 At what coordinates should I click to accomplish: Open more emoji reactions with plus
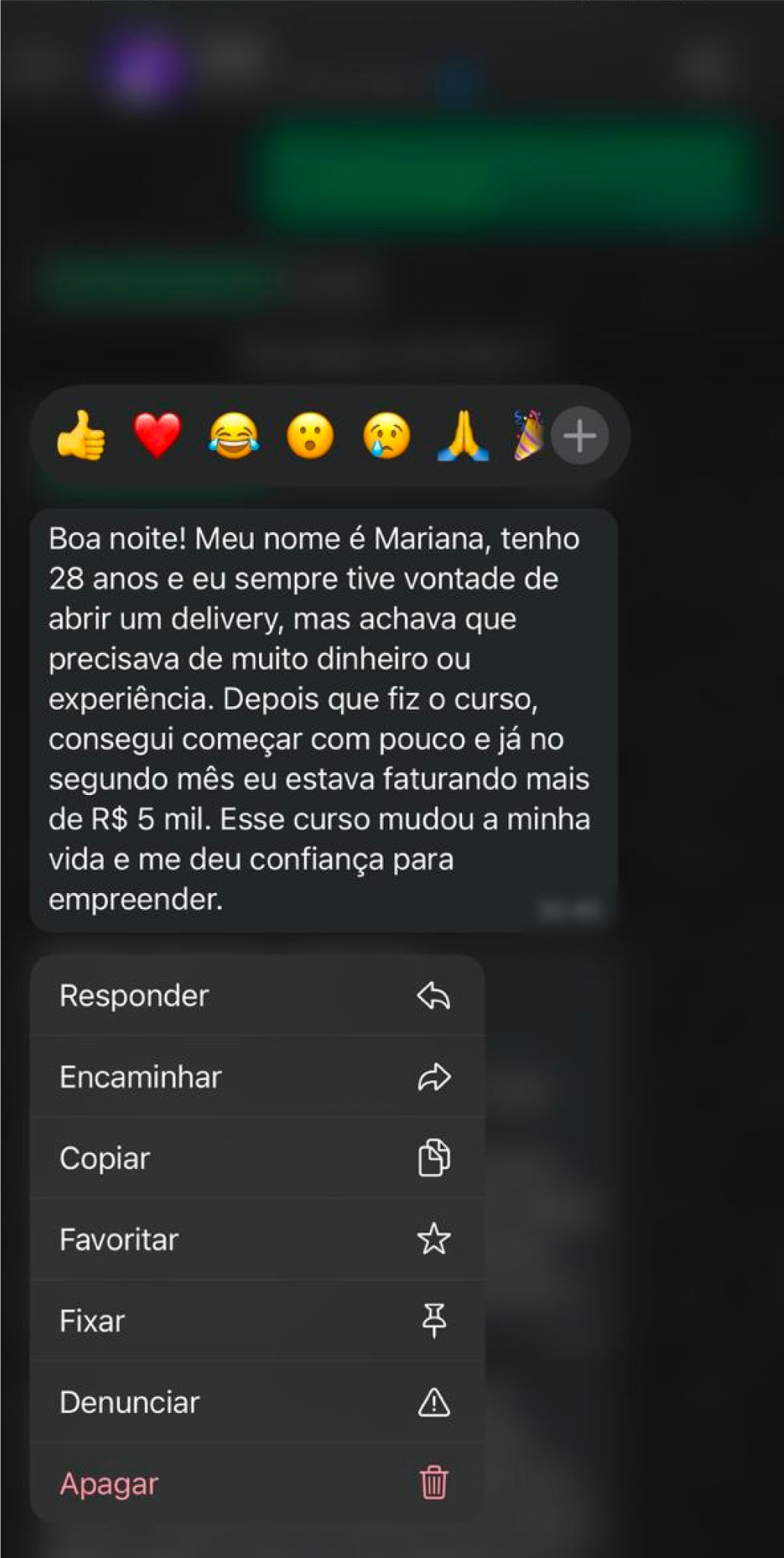[580, 436]
